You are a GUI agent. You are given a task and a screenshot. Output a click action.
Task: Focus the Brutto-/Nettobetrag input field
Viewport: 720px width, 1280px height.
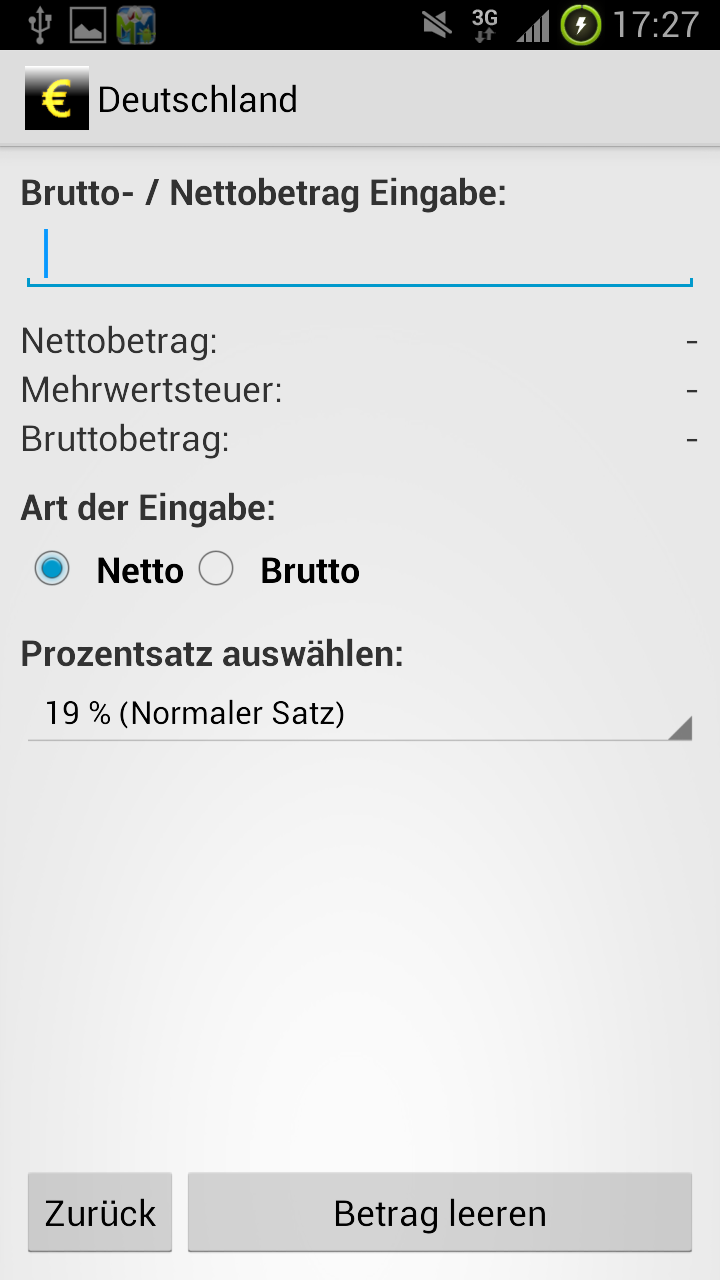point(360,255)
